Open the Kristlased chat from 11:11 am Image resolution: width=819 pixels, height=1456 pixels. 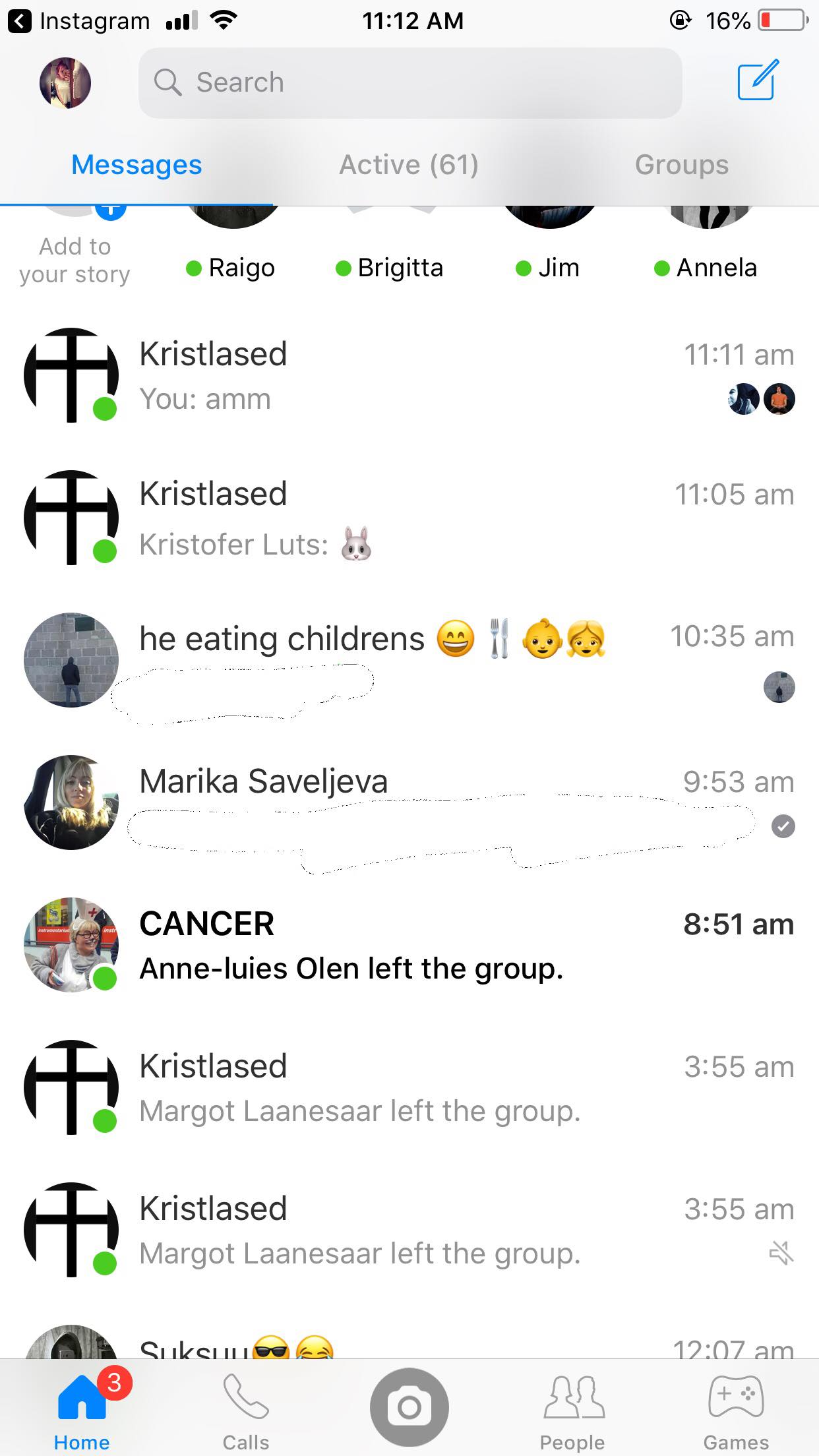[409, 375]
